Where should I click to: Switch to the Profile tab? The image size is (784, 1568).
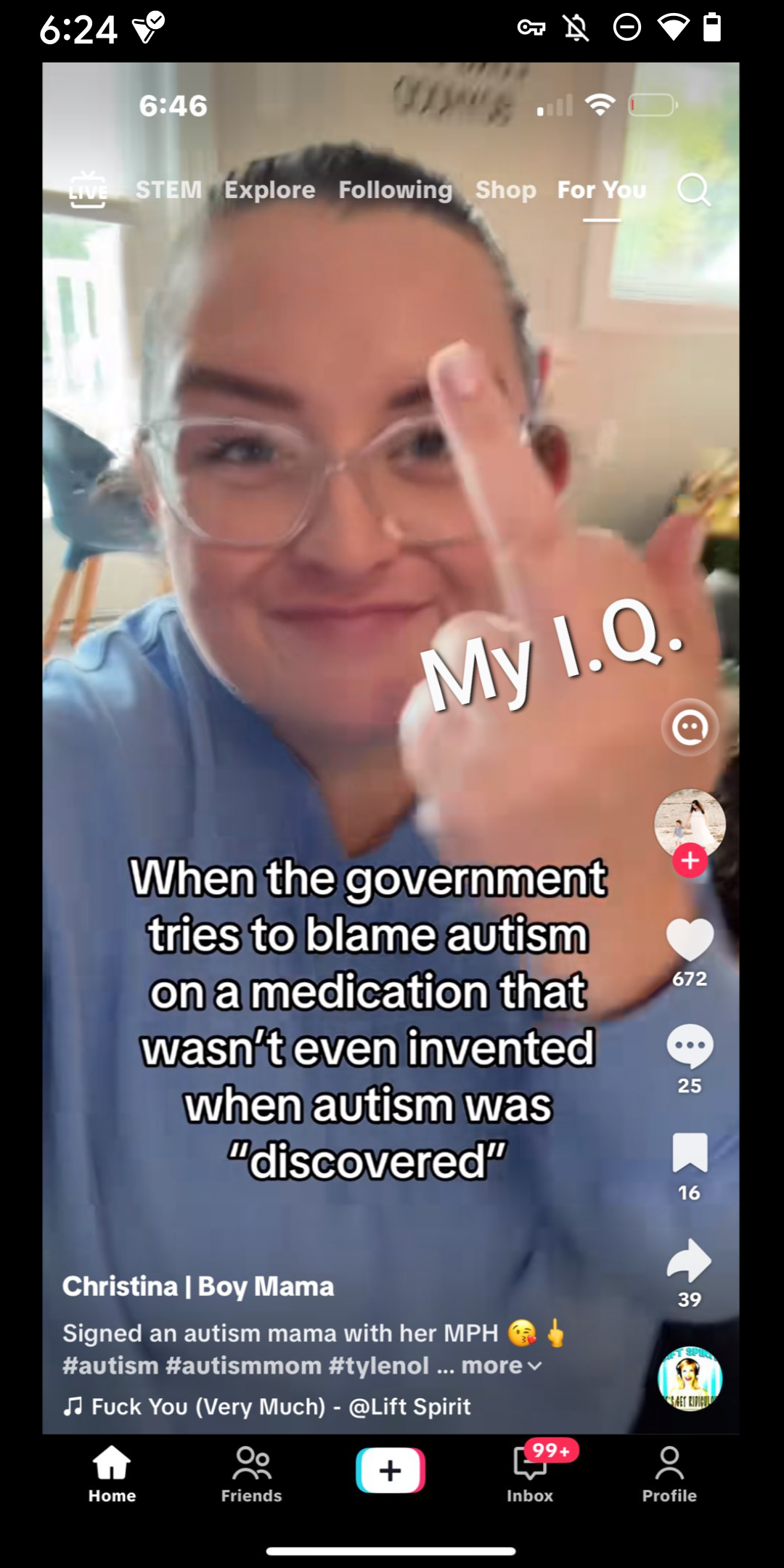[669, 1475]
